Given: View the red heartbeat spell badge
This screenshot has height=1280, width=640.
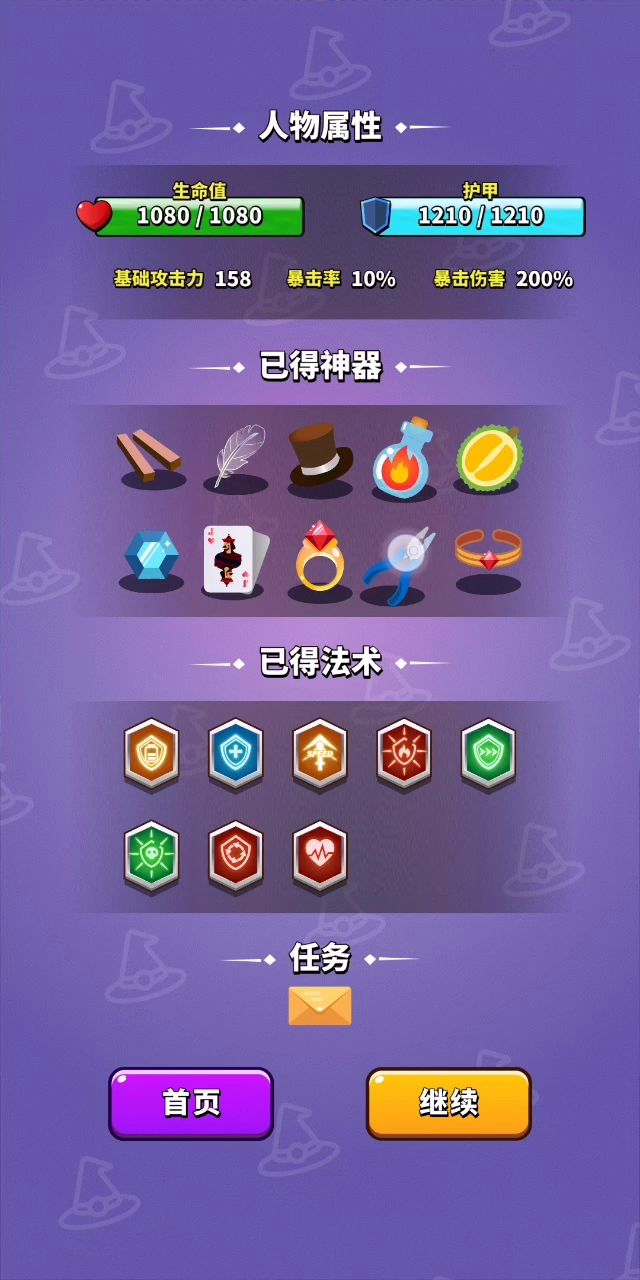Looking at the screenshot, I should pos(320,856).
